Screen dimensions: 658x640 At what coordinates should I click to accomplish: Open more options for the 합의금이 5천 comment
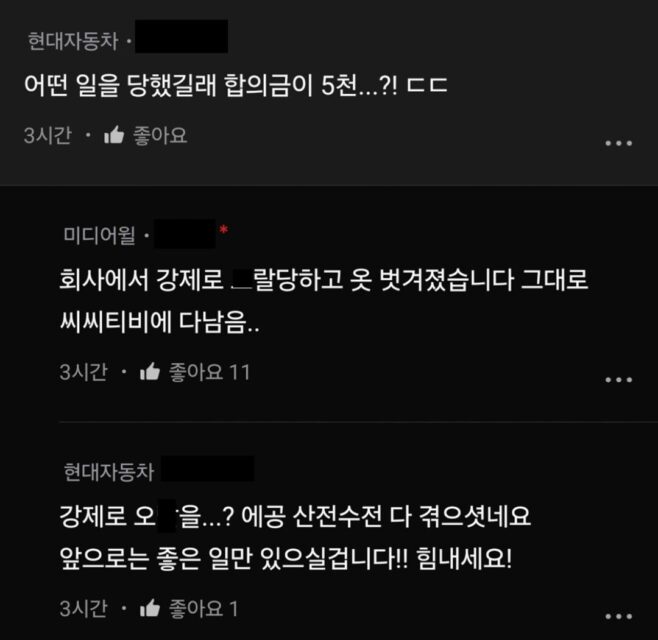pos(619,143)
